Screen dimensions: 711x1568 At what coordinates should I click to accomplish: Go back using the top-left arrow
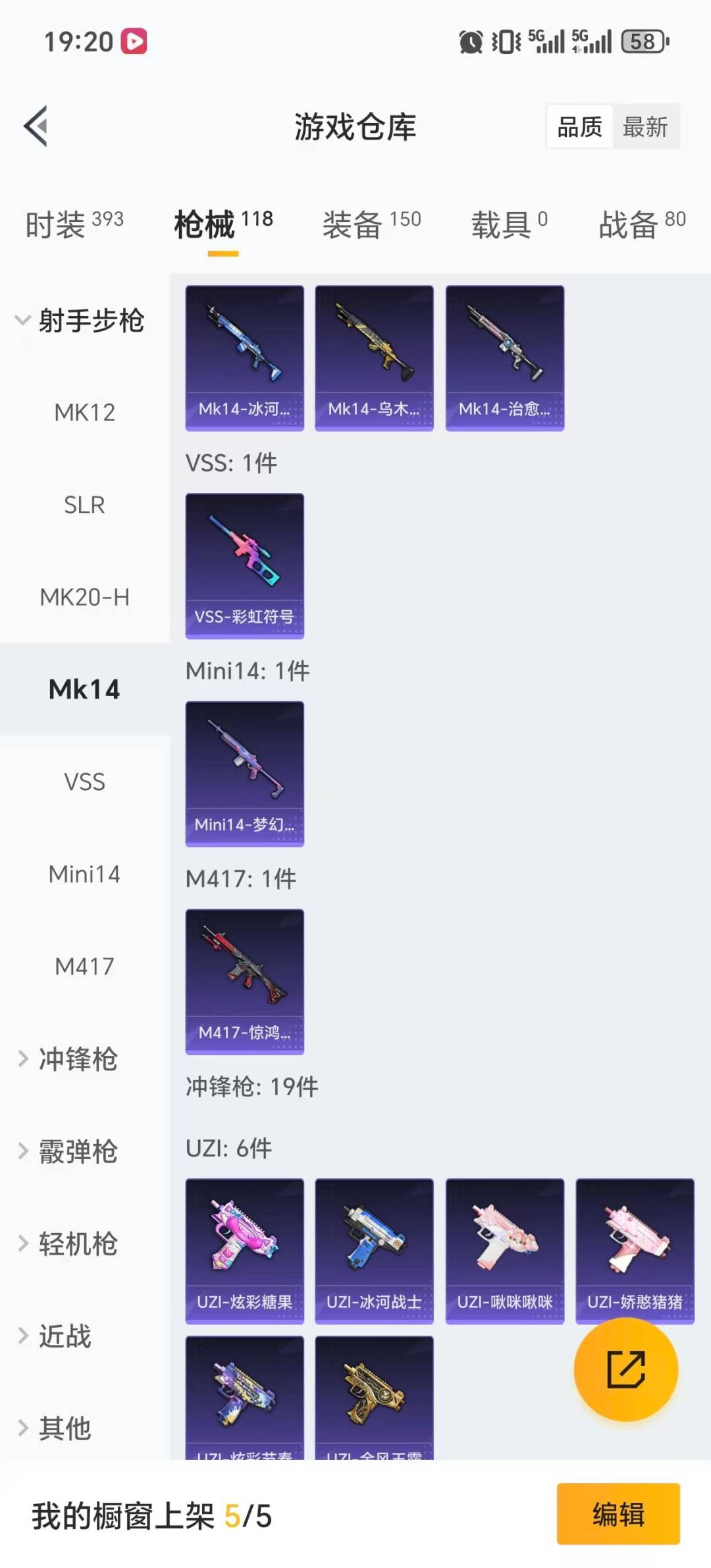click(36, 126)
